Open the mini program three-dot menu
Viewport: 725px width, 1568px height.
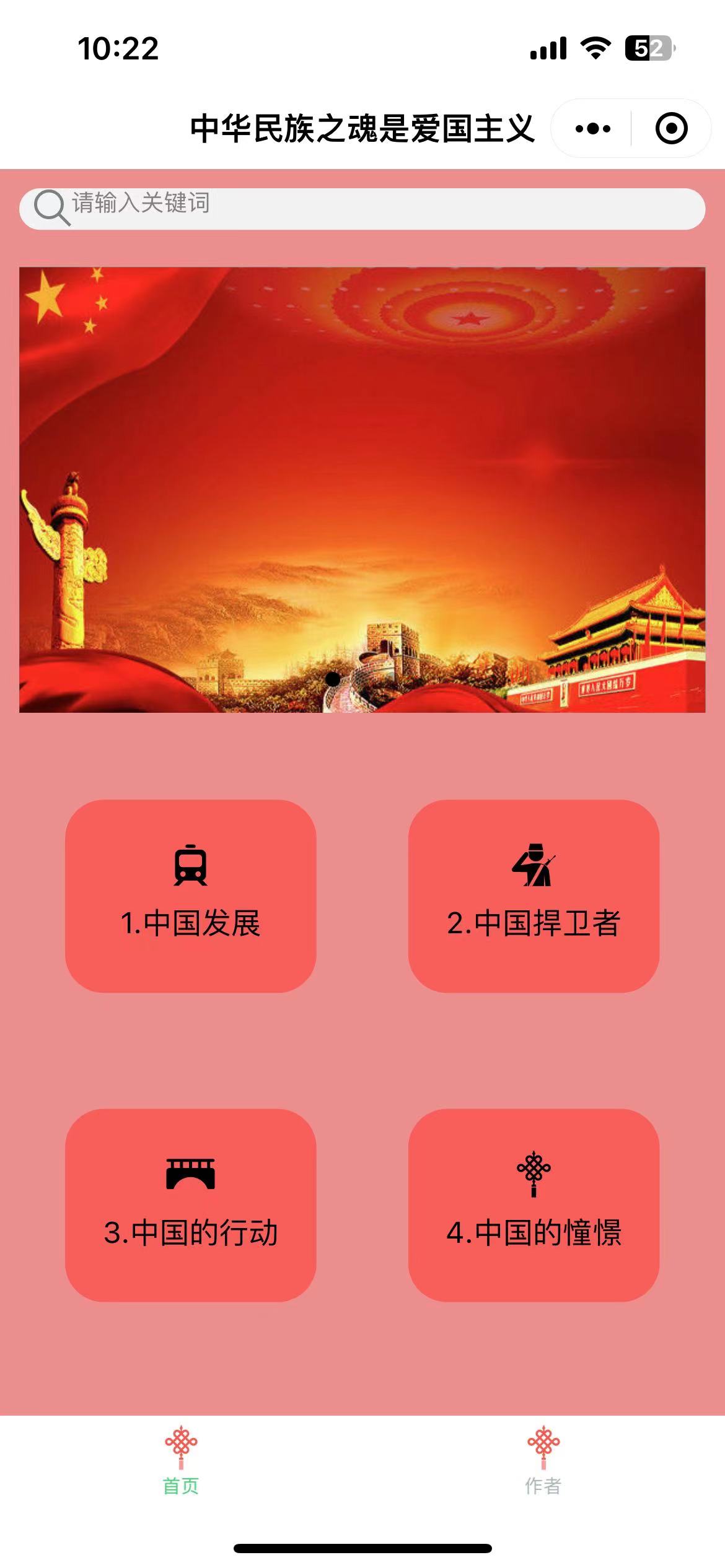click(592, 129)
